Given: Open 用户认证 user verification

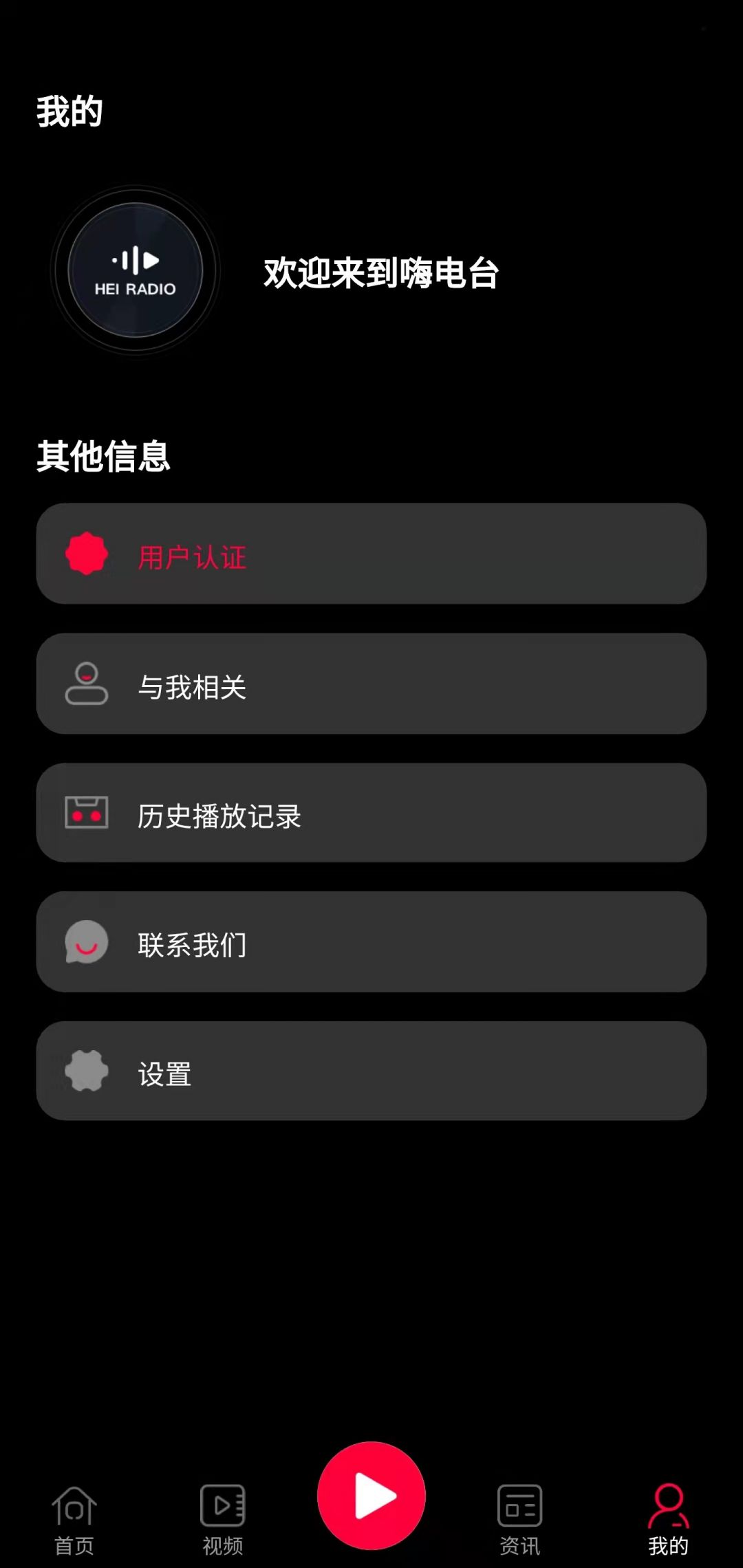Looking at the screenshot, I should click(371, 554).
